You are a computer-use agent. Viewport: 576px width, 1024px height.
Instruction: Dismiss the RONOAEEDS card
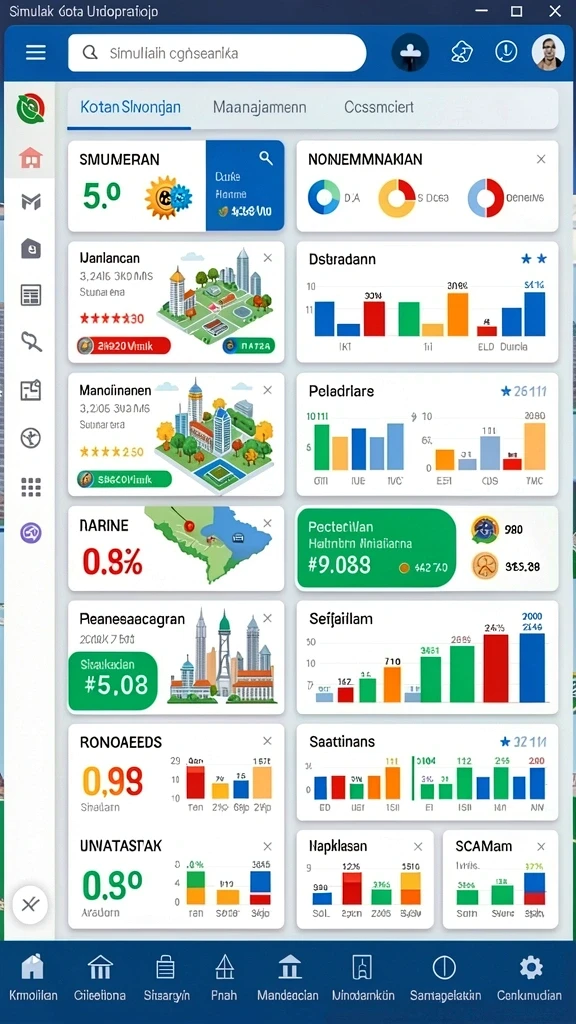tap(267, 741)
